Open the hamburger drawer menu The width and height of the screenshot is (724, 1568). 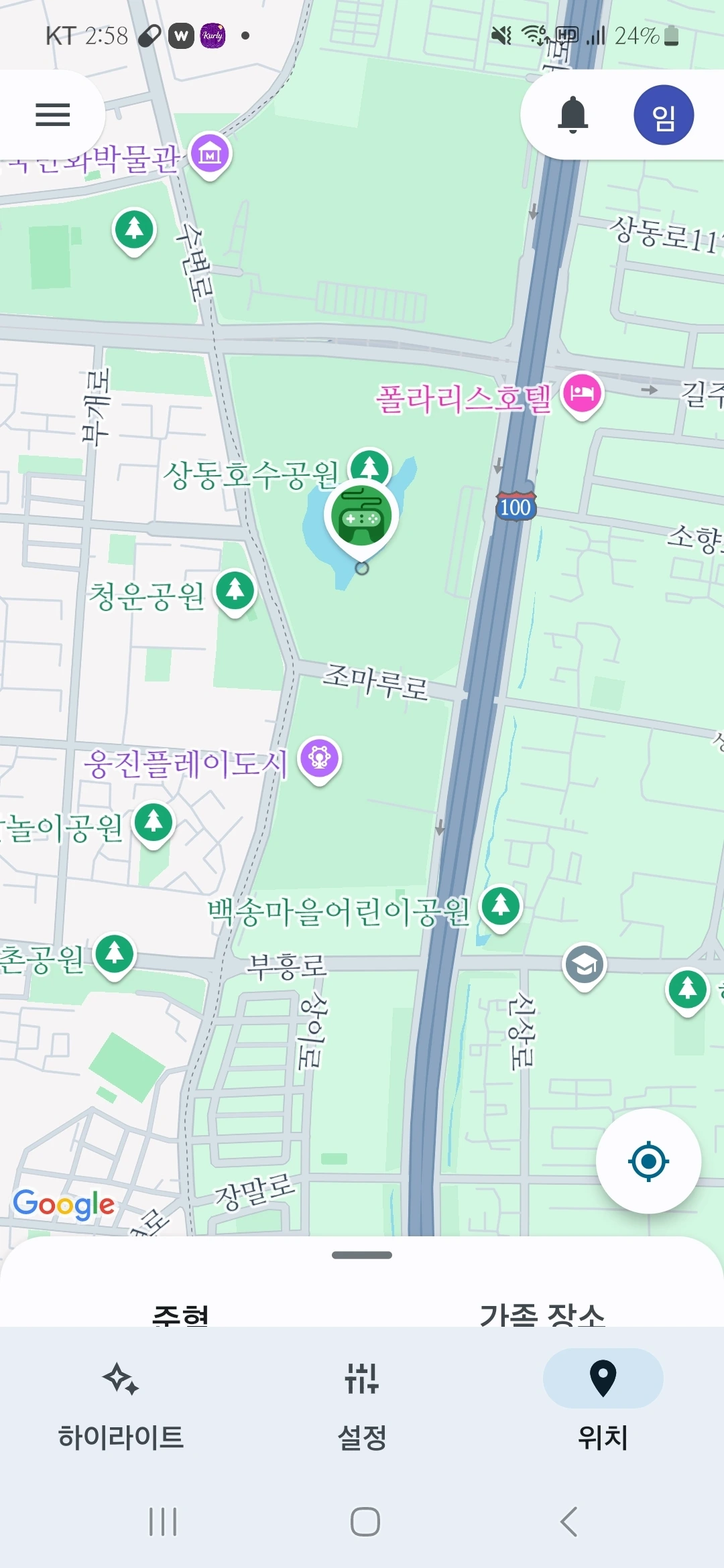coord(52,115)
